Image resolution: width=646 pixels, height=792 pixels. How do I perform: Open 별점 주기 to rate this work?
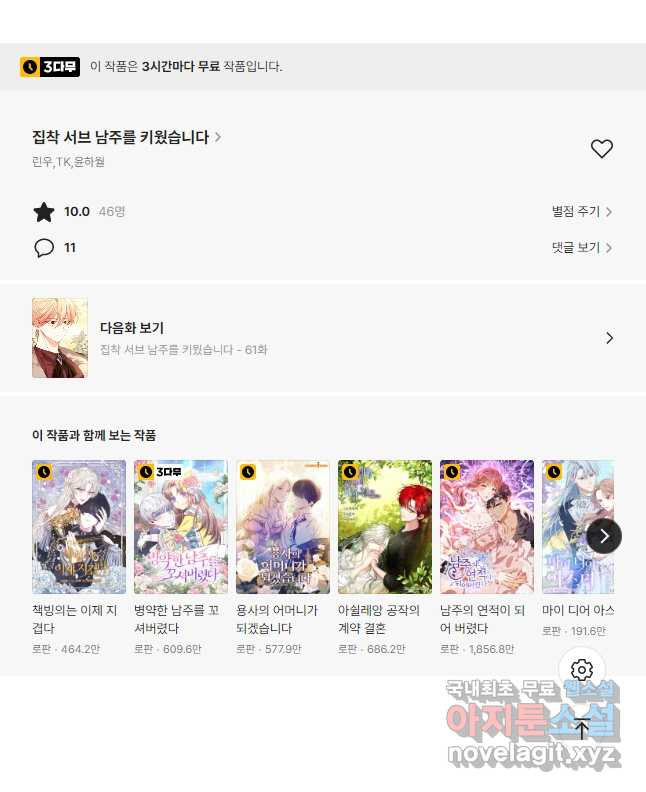click(581, 212)
